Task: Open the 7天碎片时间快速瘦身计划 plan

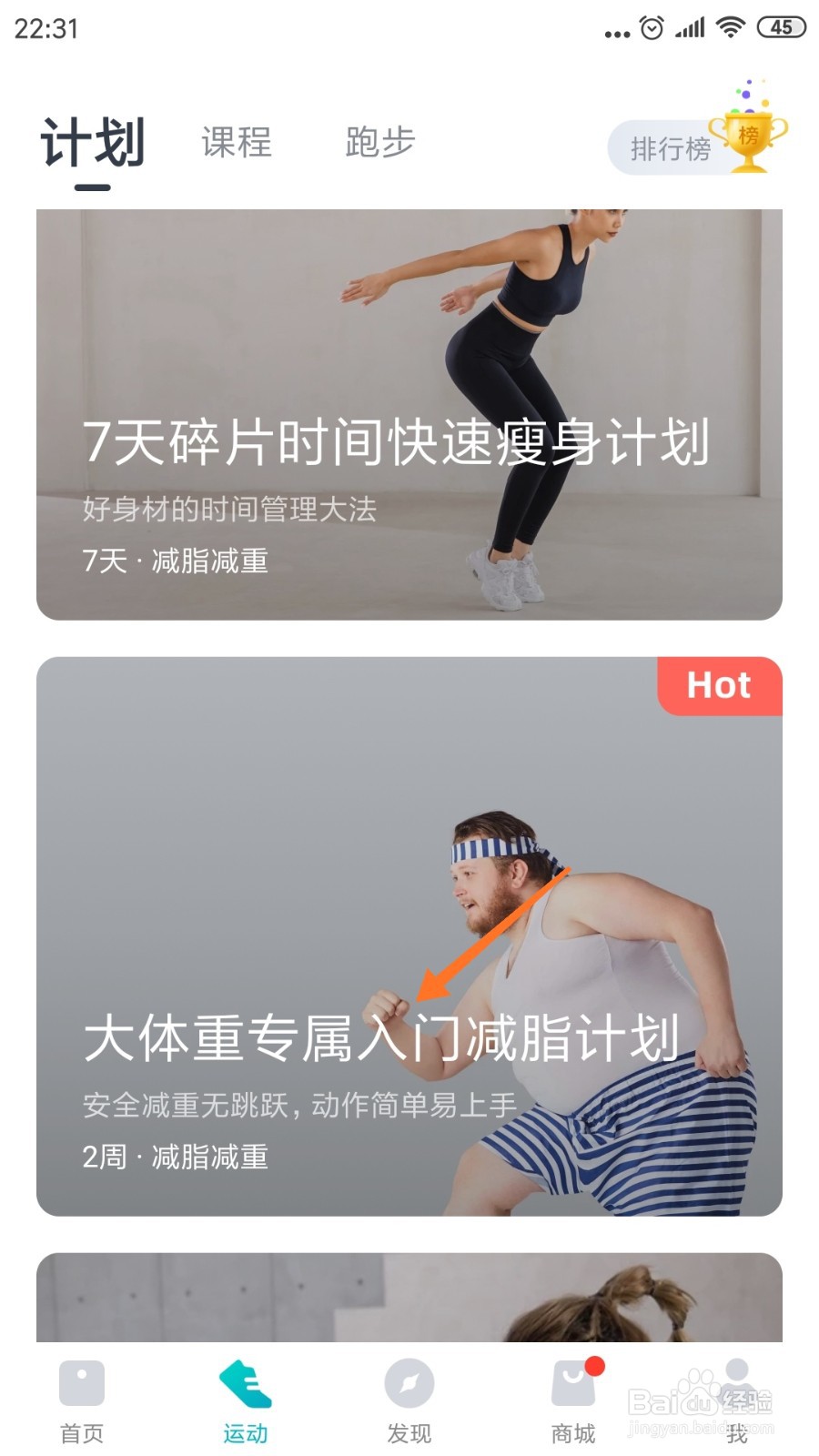Action: 409,409
